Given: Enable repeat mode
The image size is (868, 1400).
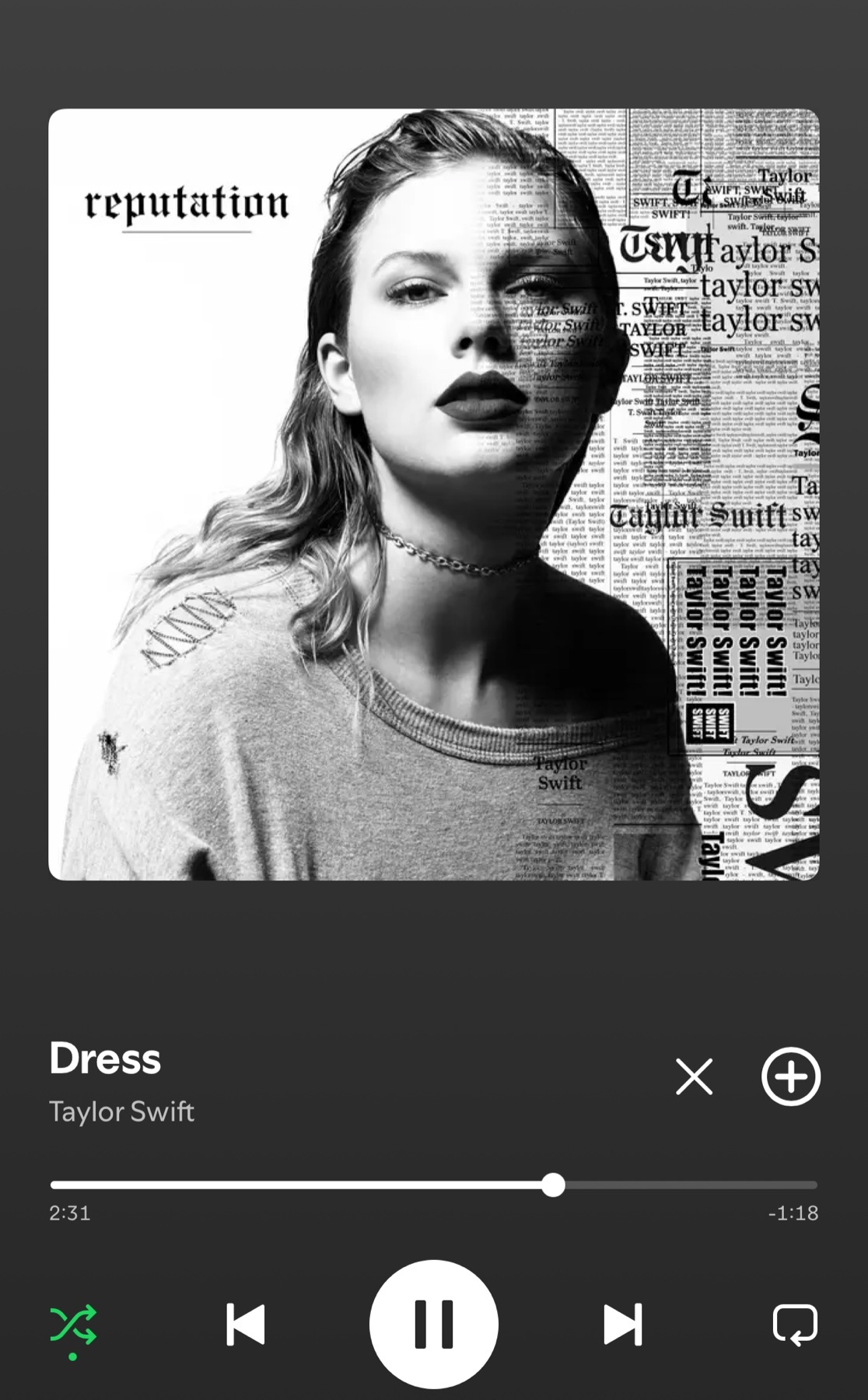Looking at the screenshot, I should click(794, 1324).
